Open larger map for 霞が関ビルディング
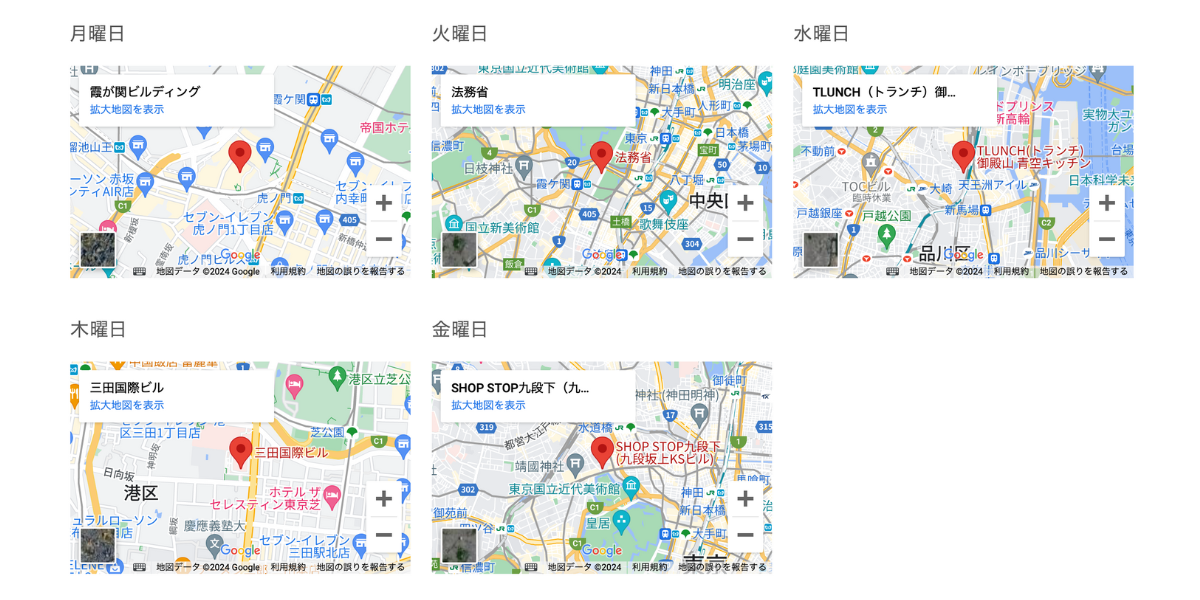Screen dimensions: 1200x600 [x=127, y=110]
